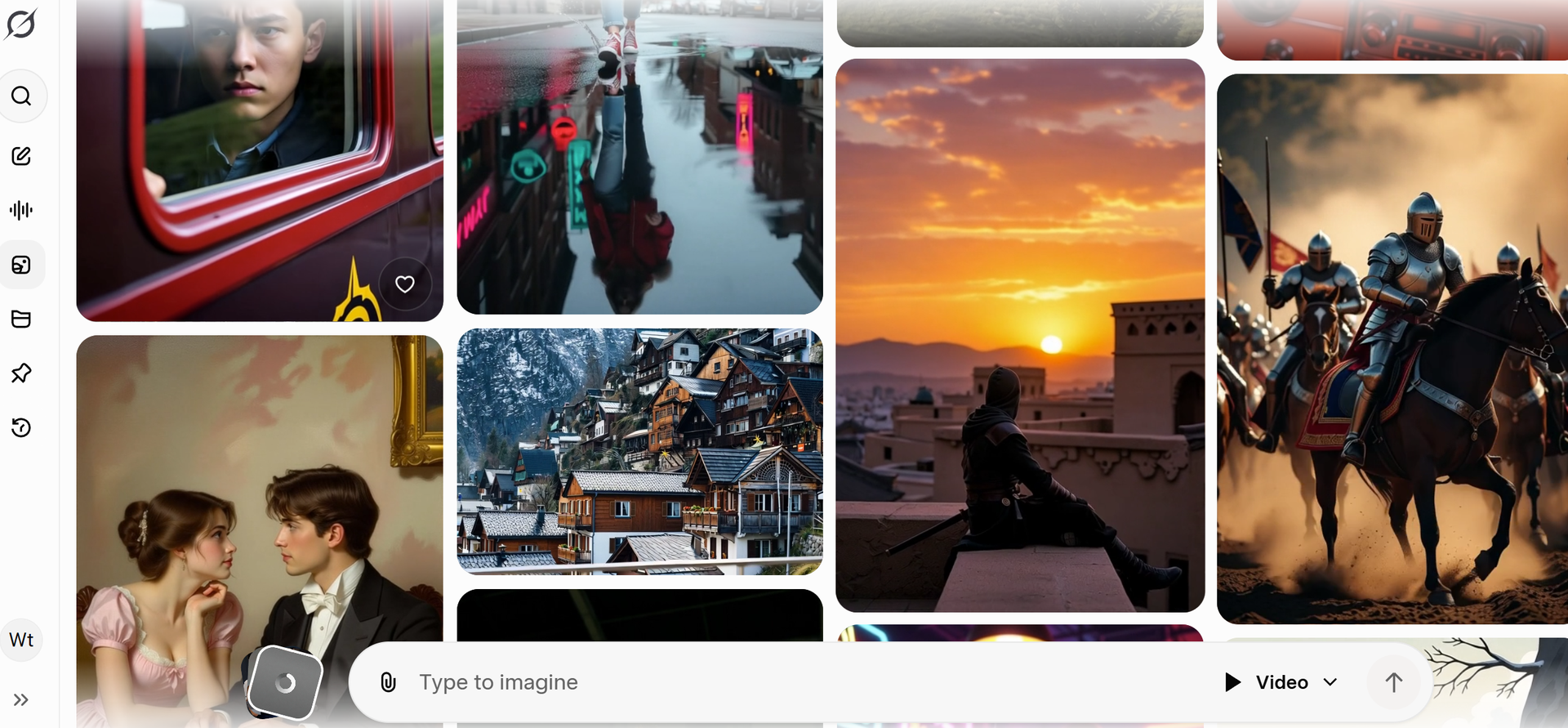Open the sunset rooftop assassin image

(x=1019, y=335)
